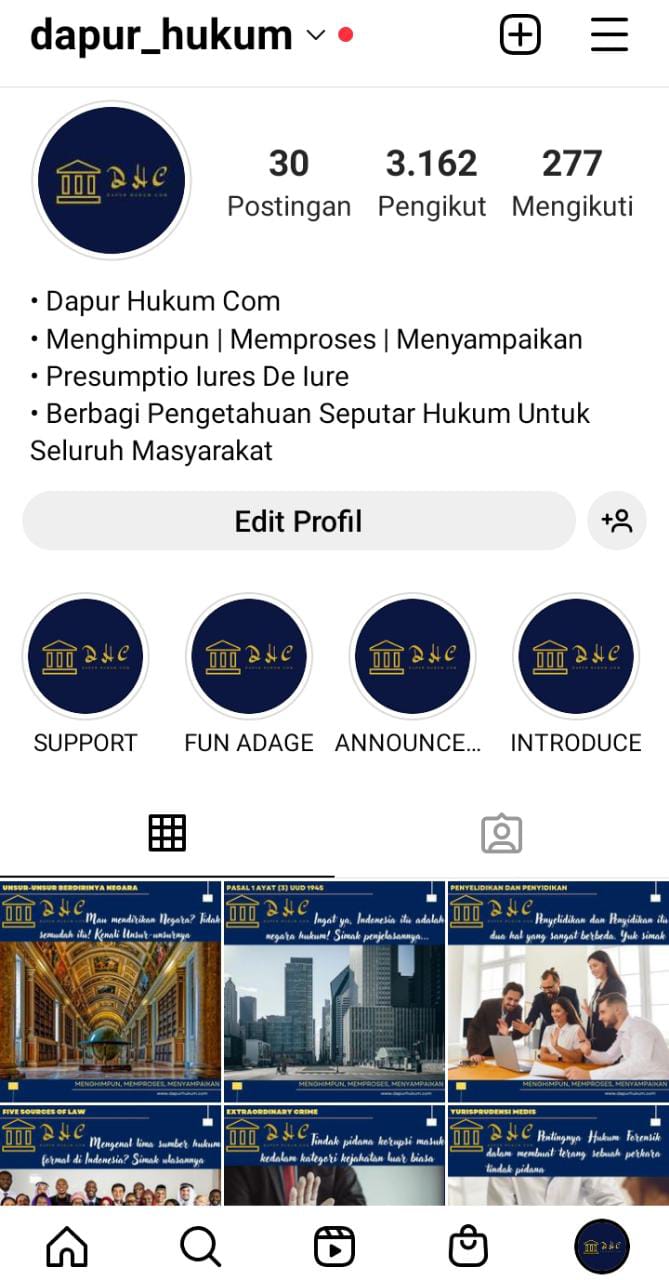669x1280 pixels.
Task: Open the ANNOUNCE... story highlight
Action: [411, 657]
